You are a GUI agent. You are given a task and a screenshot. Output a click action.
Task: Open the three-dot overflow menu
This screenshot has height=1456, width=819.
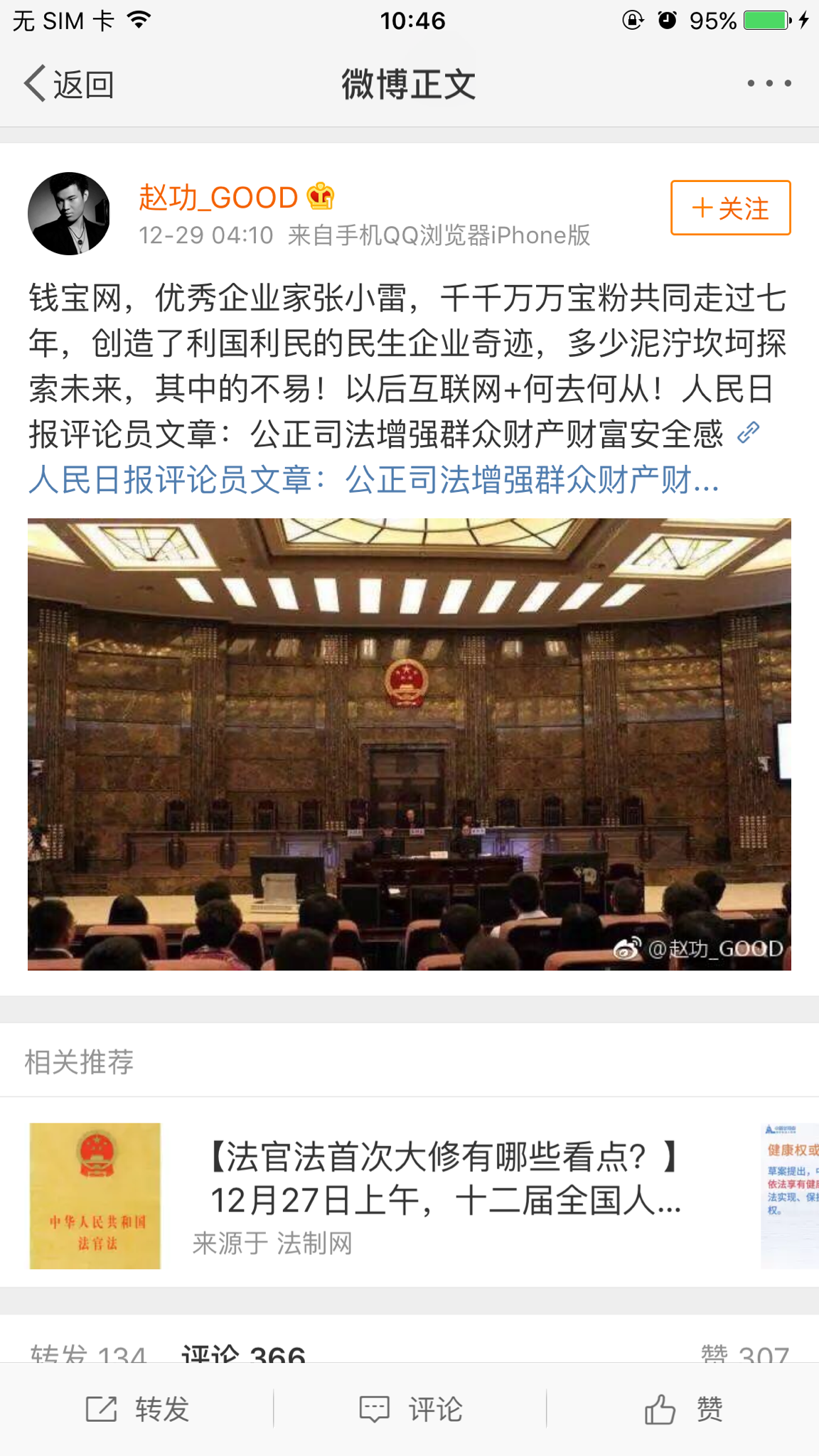[769, 84]
